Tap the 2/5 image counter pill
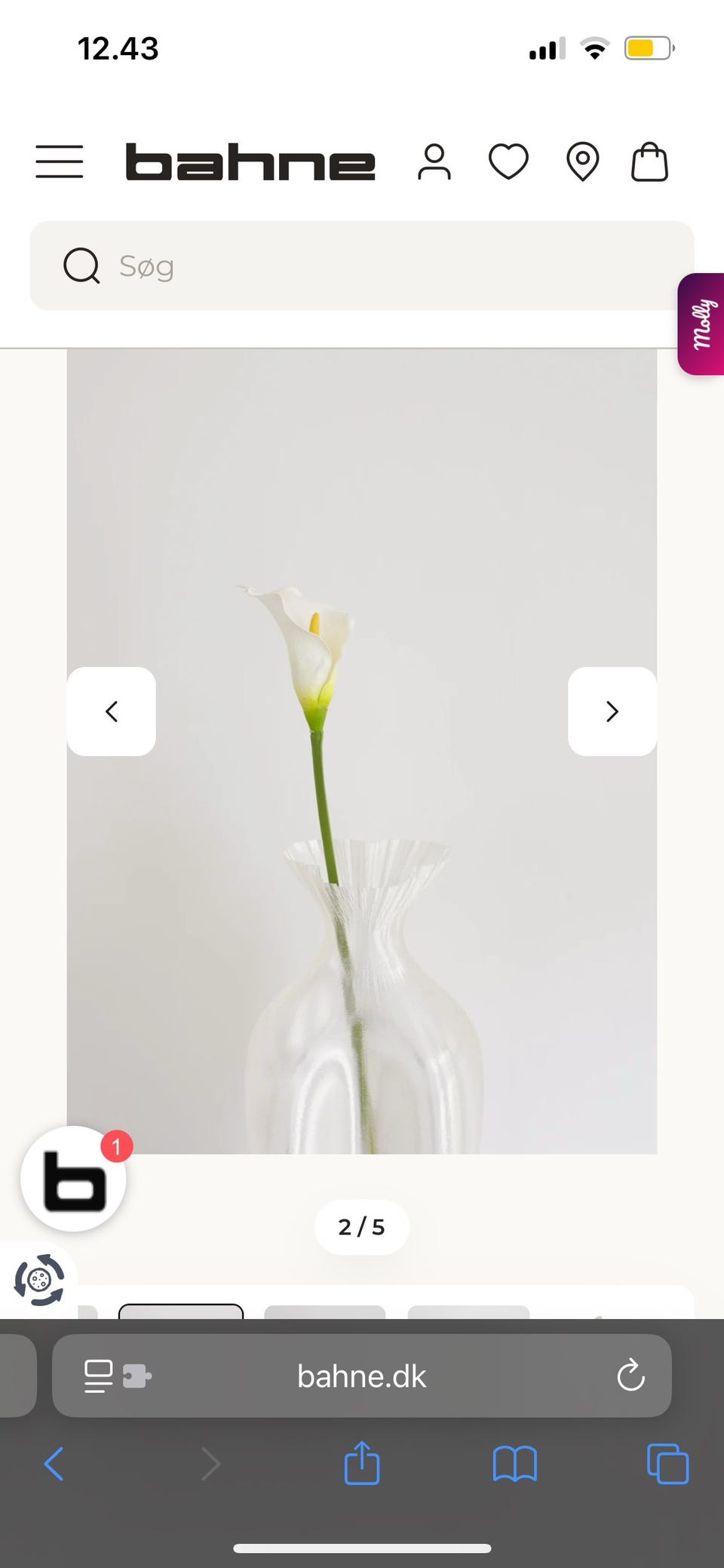Image resolution: width=724 pixels, height=1568 pixels. coord(360,1227)
